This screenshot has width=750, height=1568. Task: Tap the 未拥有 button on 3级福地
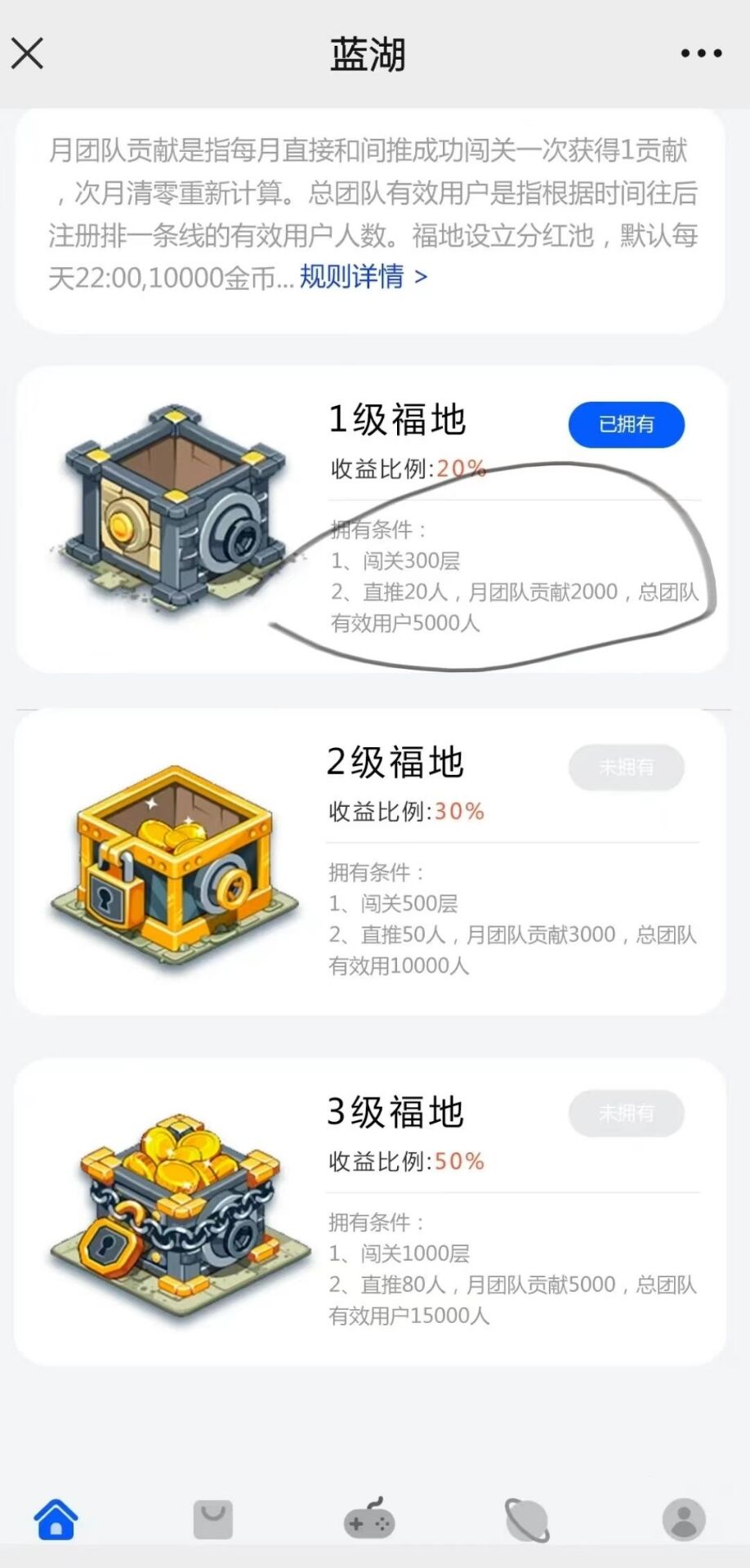tap(626, 1113)
